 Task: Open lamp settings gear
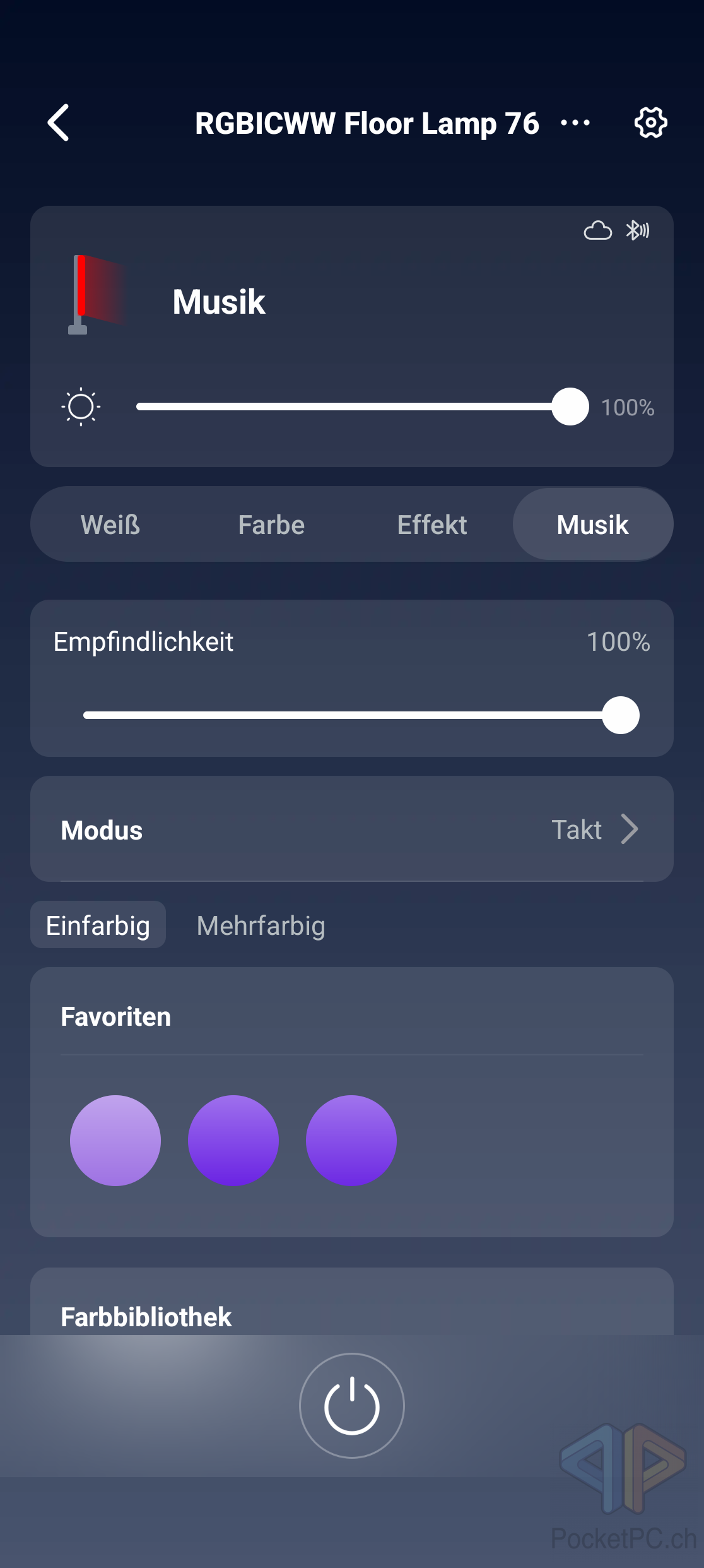[650, 122]
